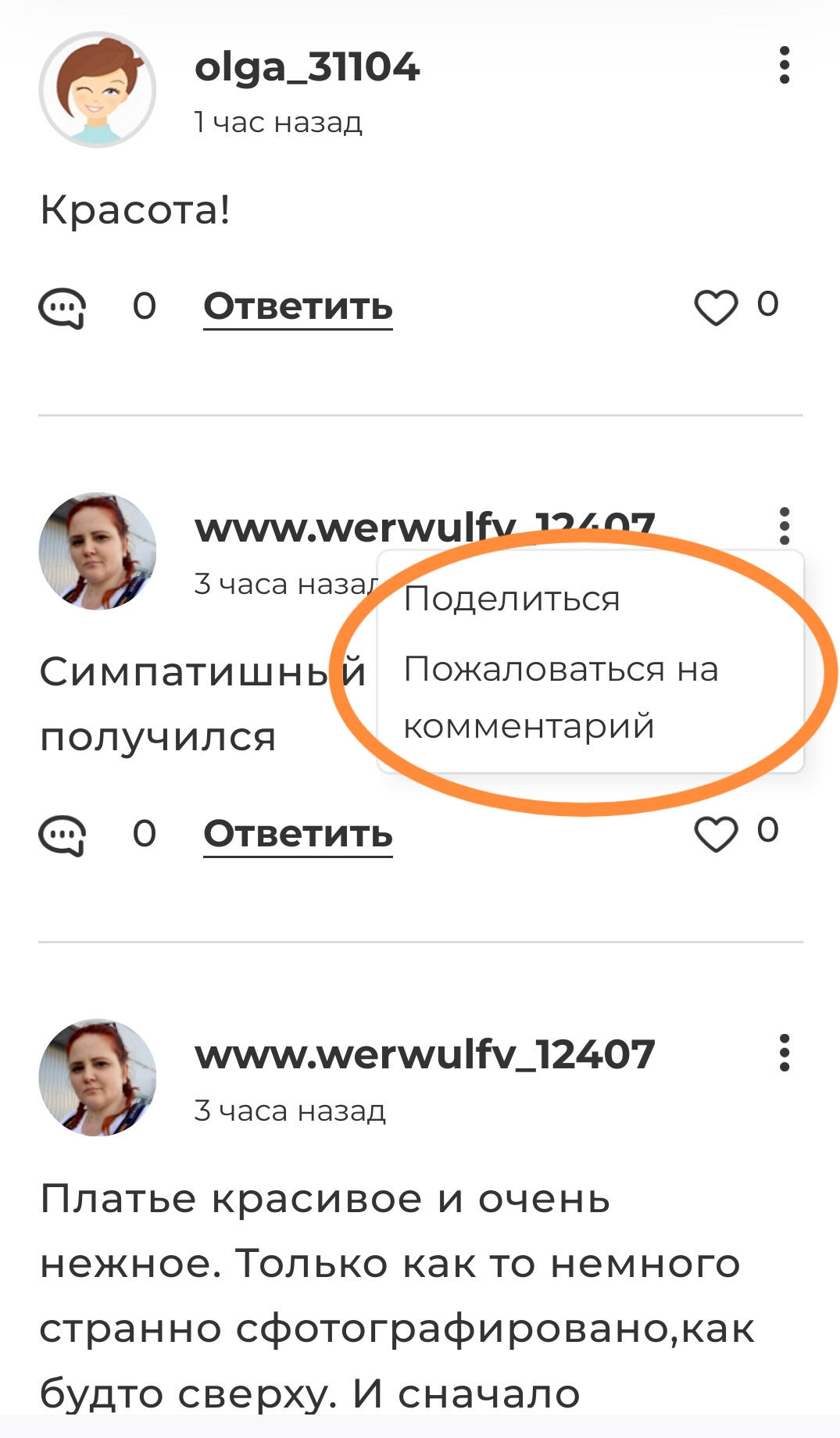The width and height of the screenshot is (840, 1438).
Task: Tap the three-dot icon above the open menu
Action: coord(785,526)
